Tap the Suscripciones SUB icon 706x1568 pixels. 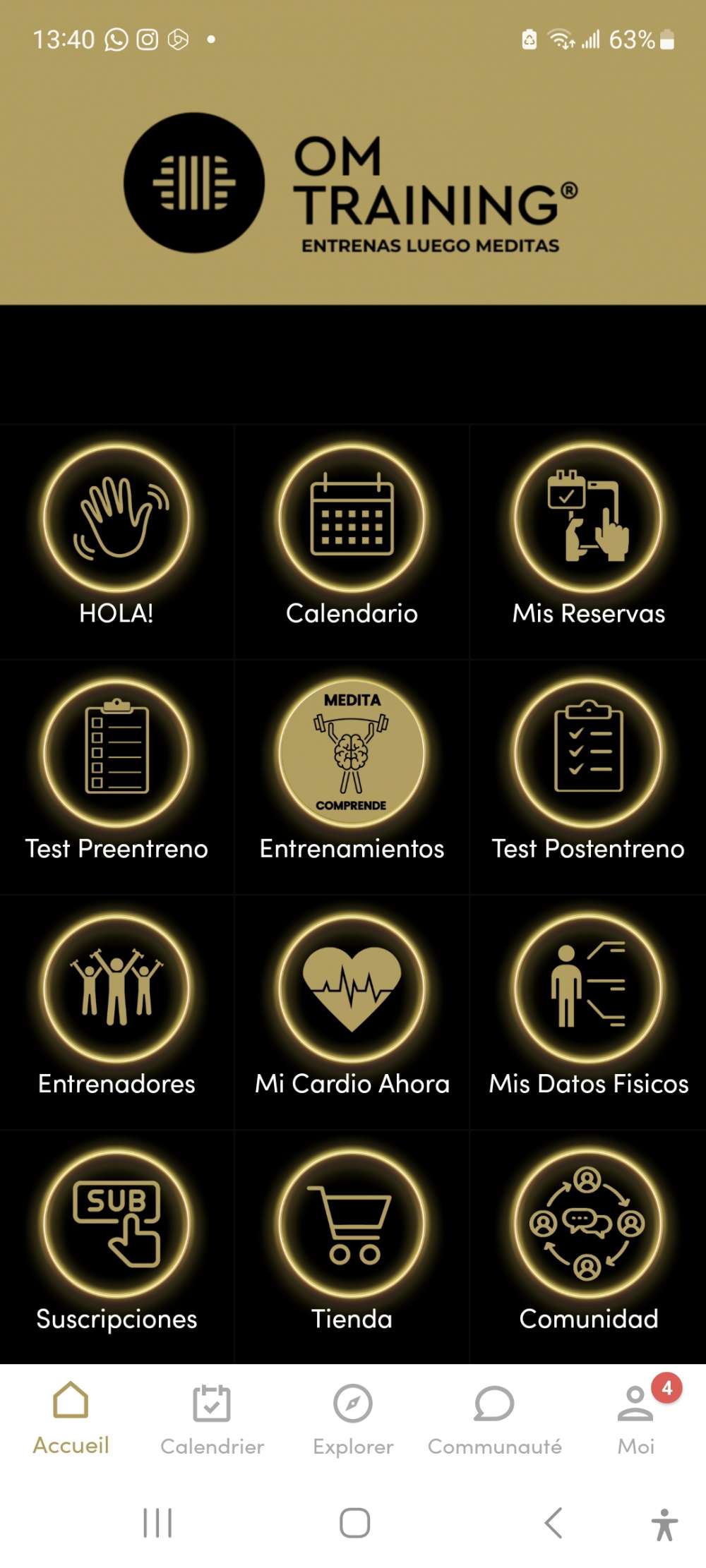(x=117, y=1226)
